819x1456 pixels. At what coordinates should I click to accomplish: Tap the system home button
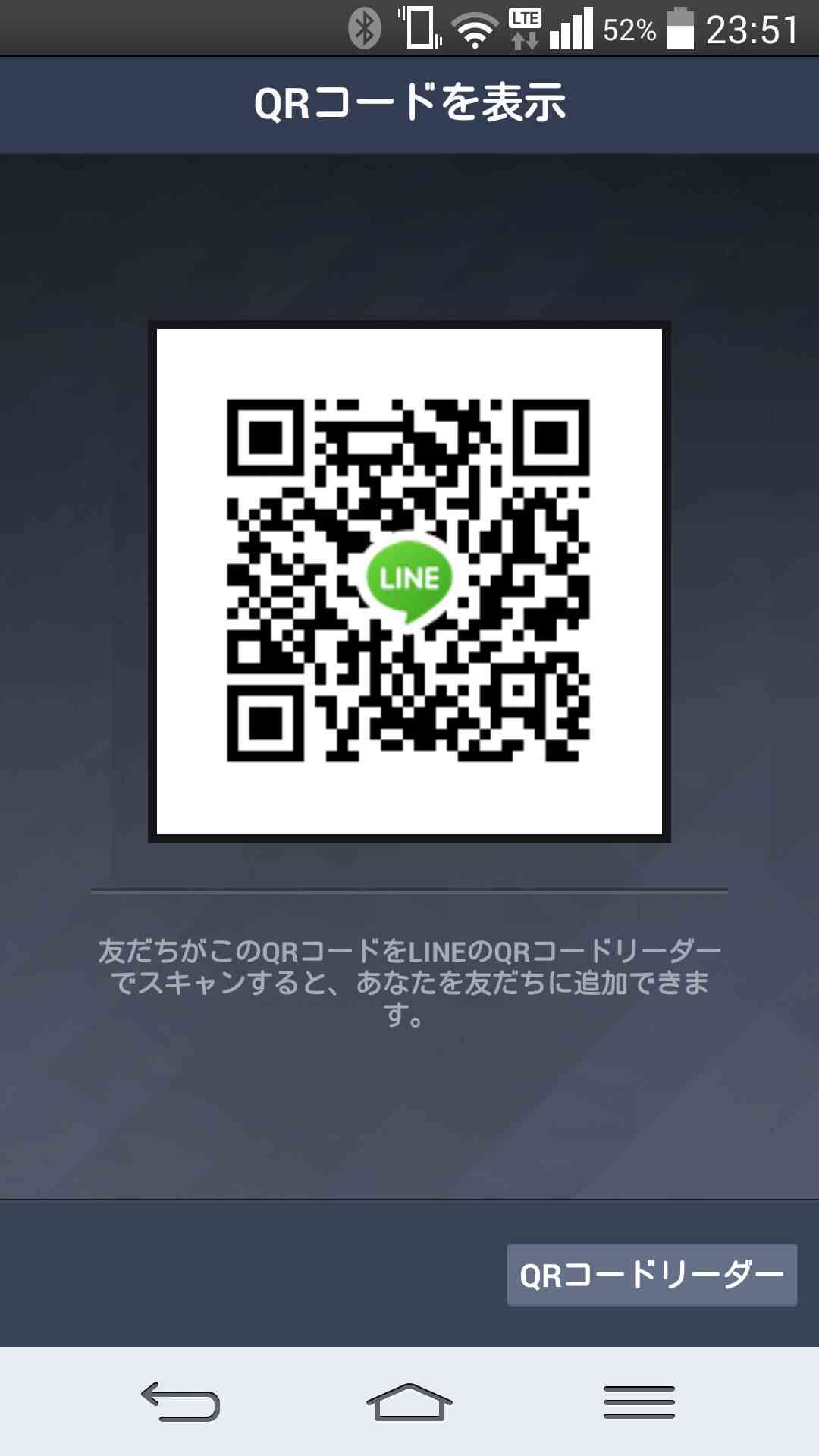409,1401
